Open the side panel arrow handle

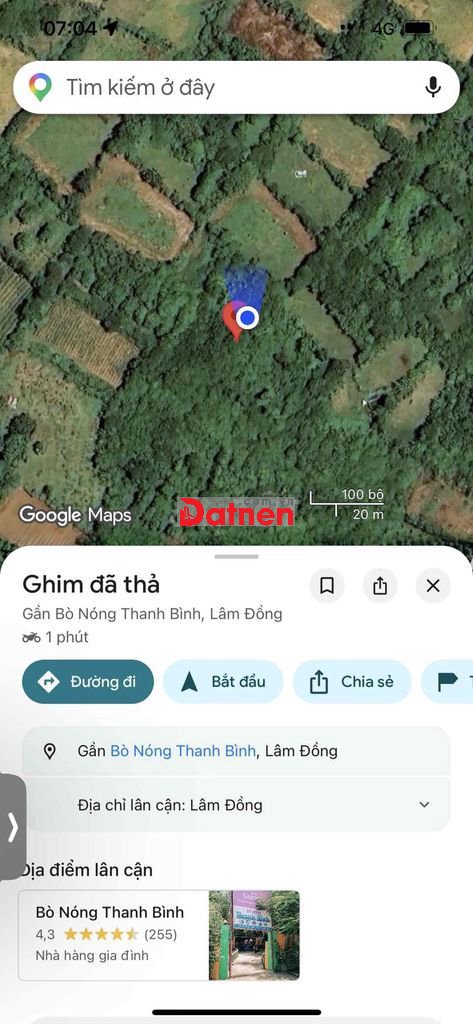pos(12,827)
